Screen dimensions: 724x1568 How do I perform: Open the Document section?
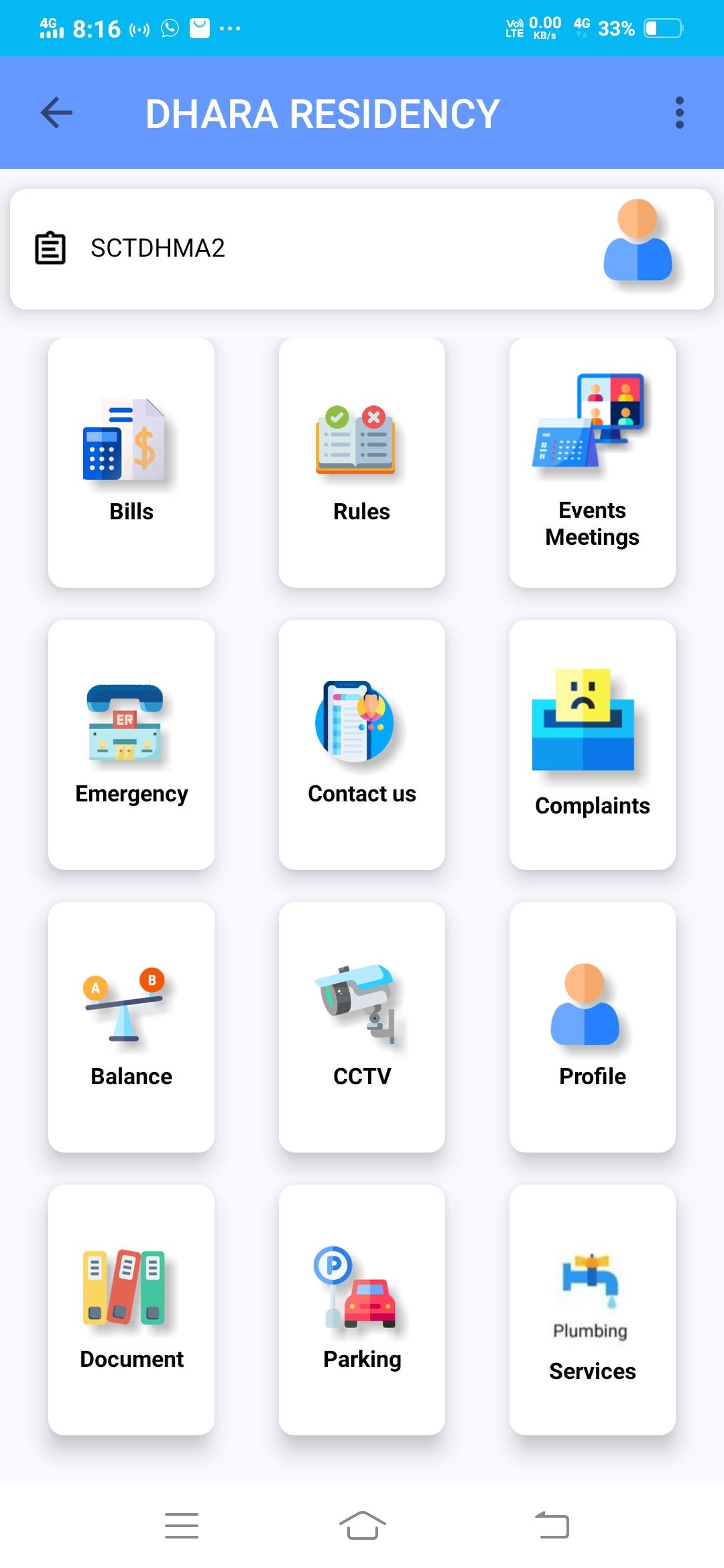[131, 1309]
